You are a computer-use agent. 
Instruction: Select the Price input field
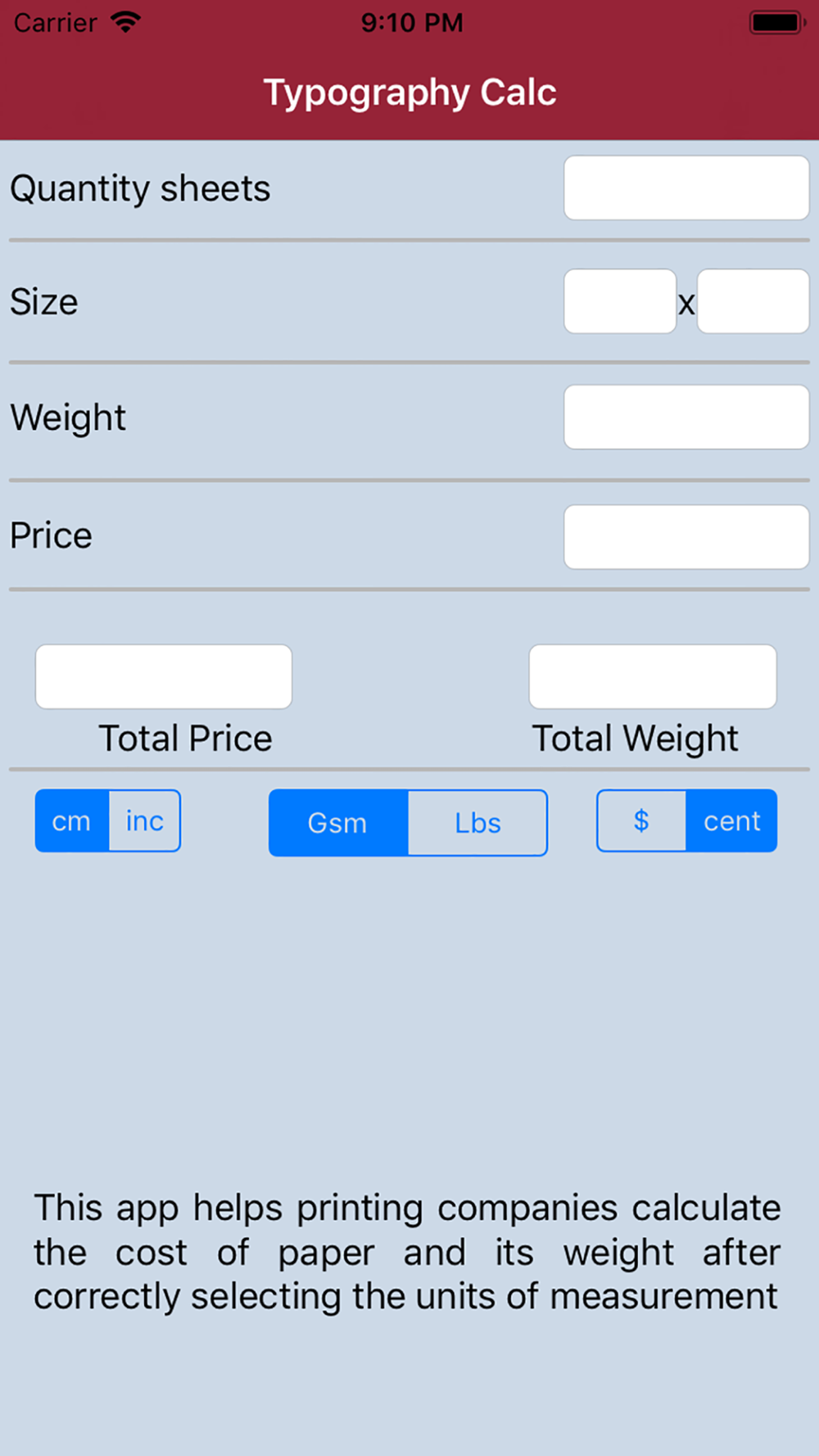[686, 536]
